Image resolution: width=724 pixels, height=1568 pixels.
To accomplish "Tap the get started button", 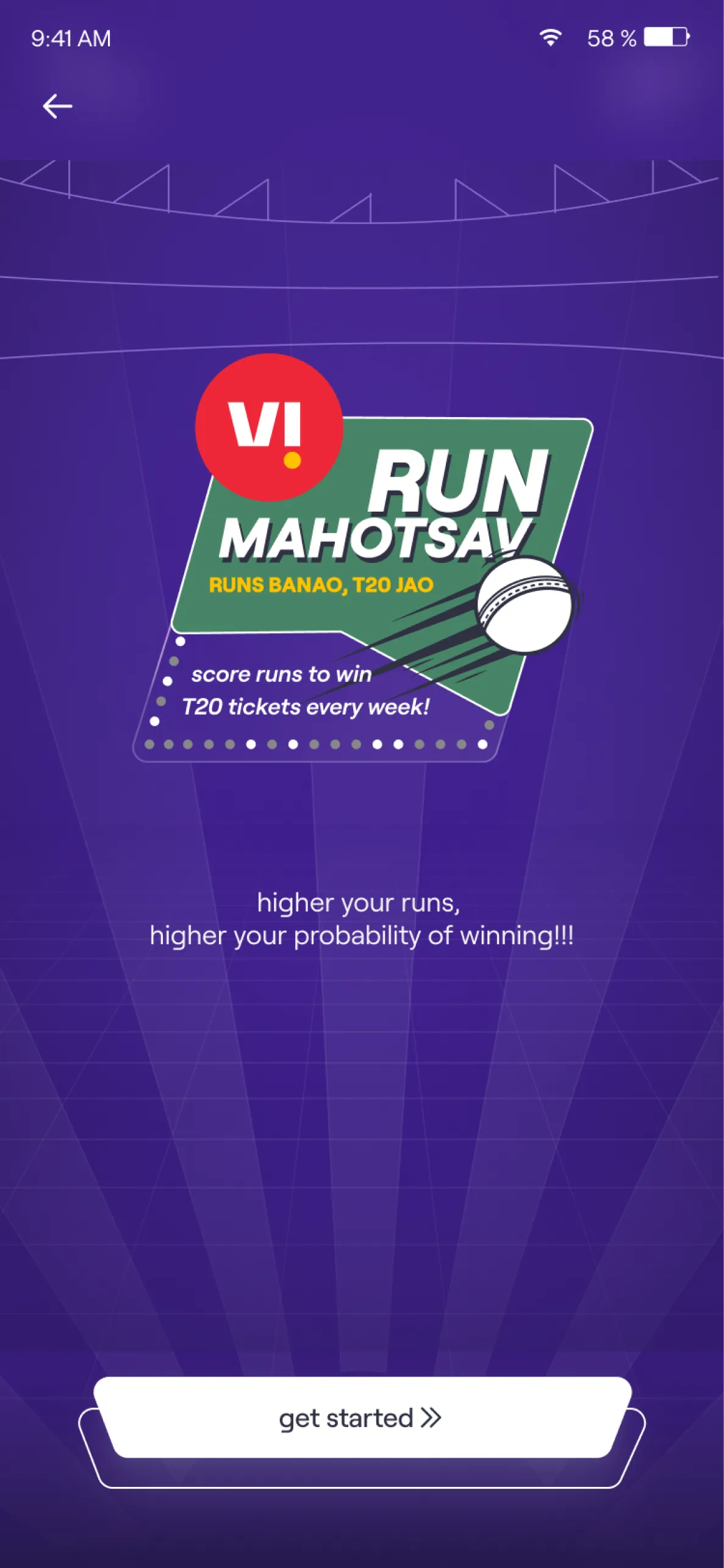I will tap(362, 1418).
